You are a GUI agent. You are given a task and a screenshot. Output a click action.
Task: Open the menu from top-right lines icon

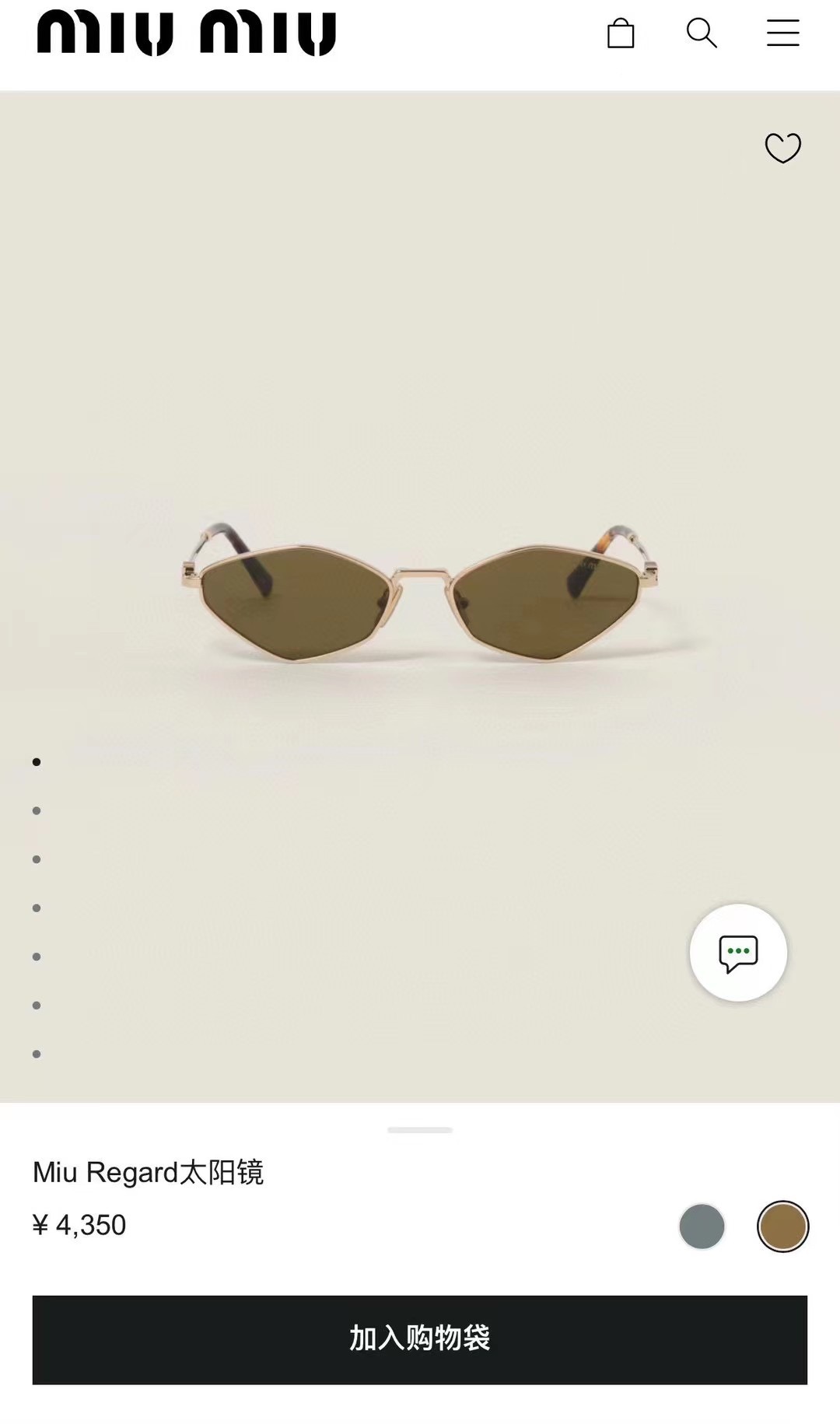tap(782, 34)
